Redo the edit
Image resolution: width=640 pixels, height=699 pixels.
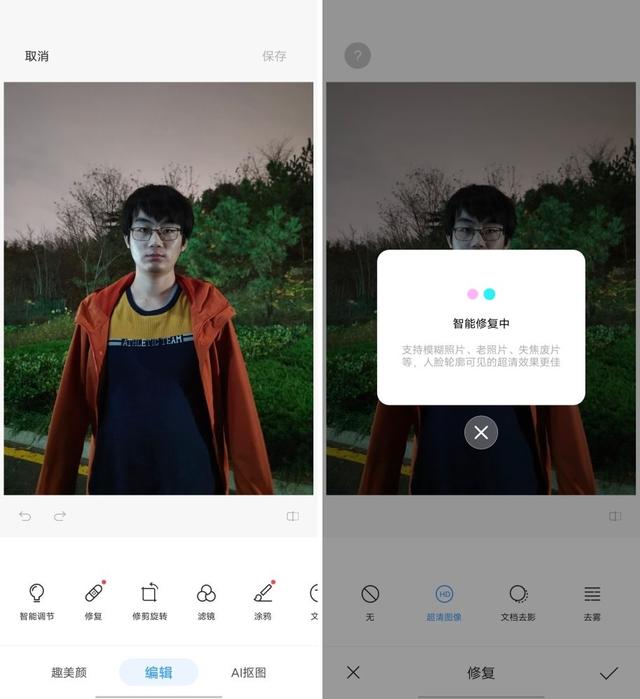60,516
